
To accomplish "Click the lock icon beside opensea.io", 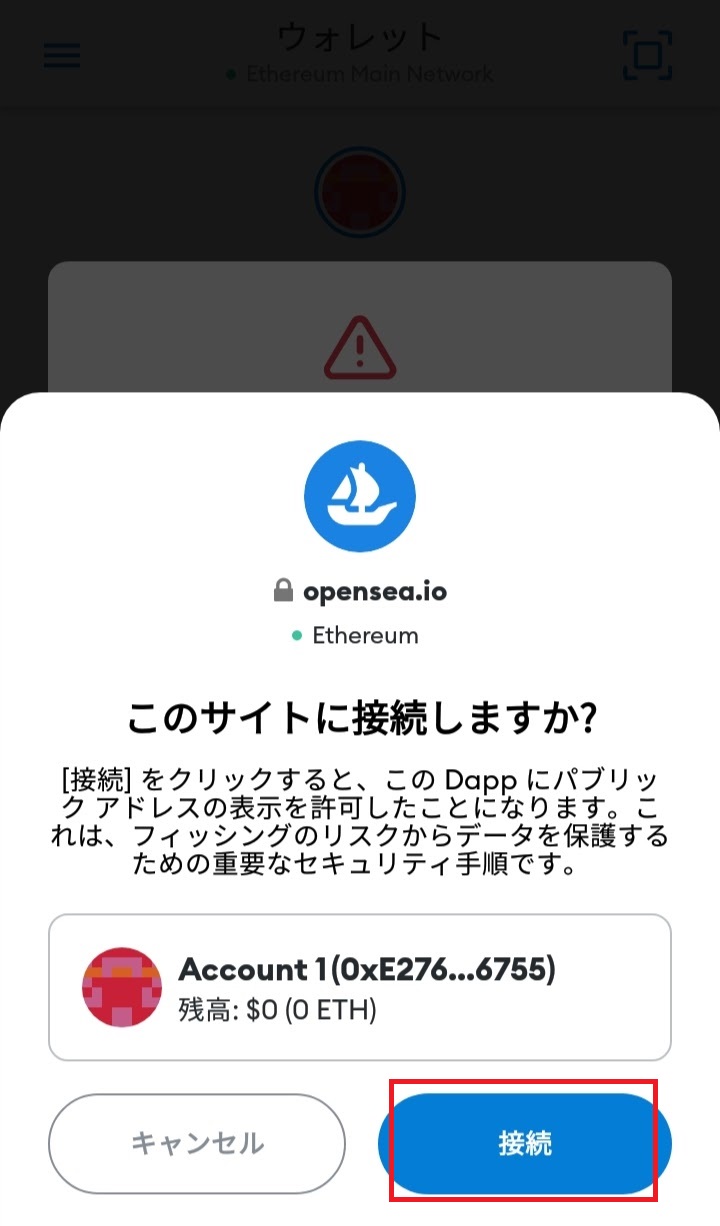I will [283, 590].
